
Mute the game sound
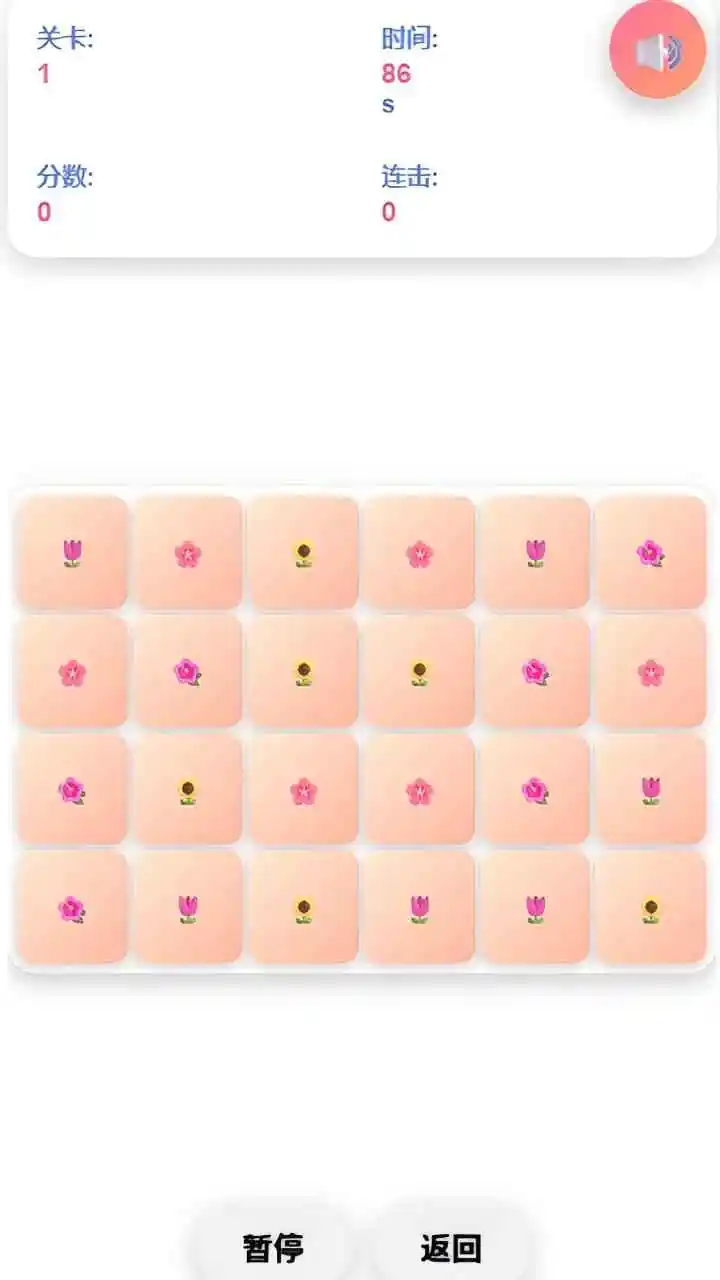[x=658, y=51]
